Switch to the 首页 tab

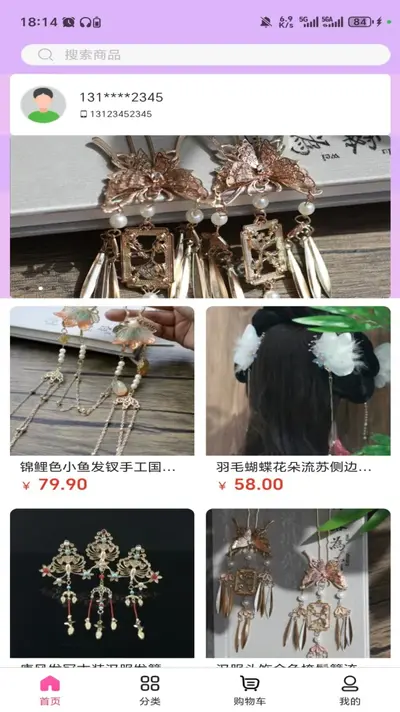click(50, 690)
